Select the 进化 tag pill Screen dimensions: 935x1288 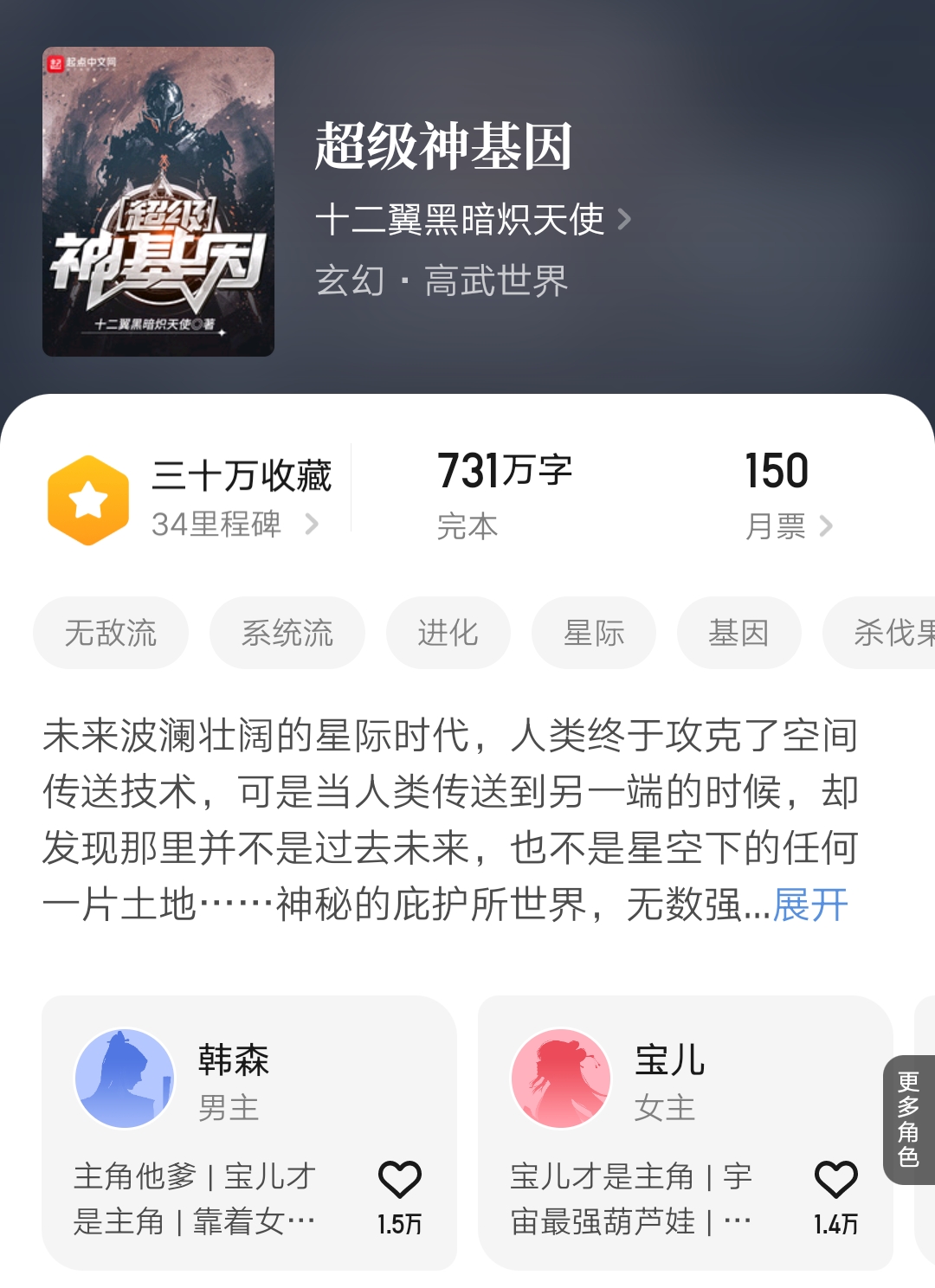pos(448,633)
